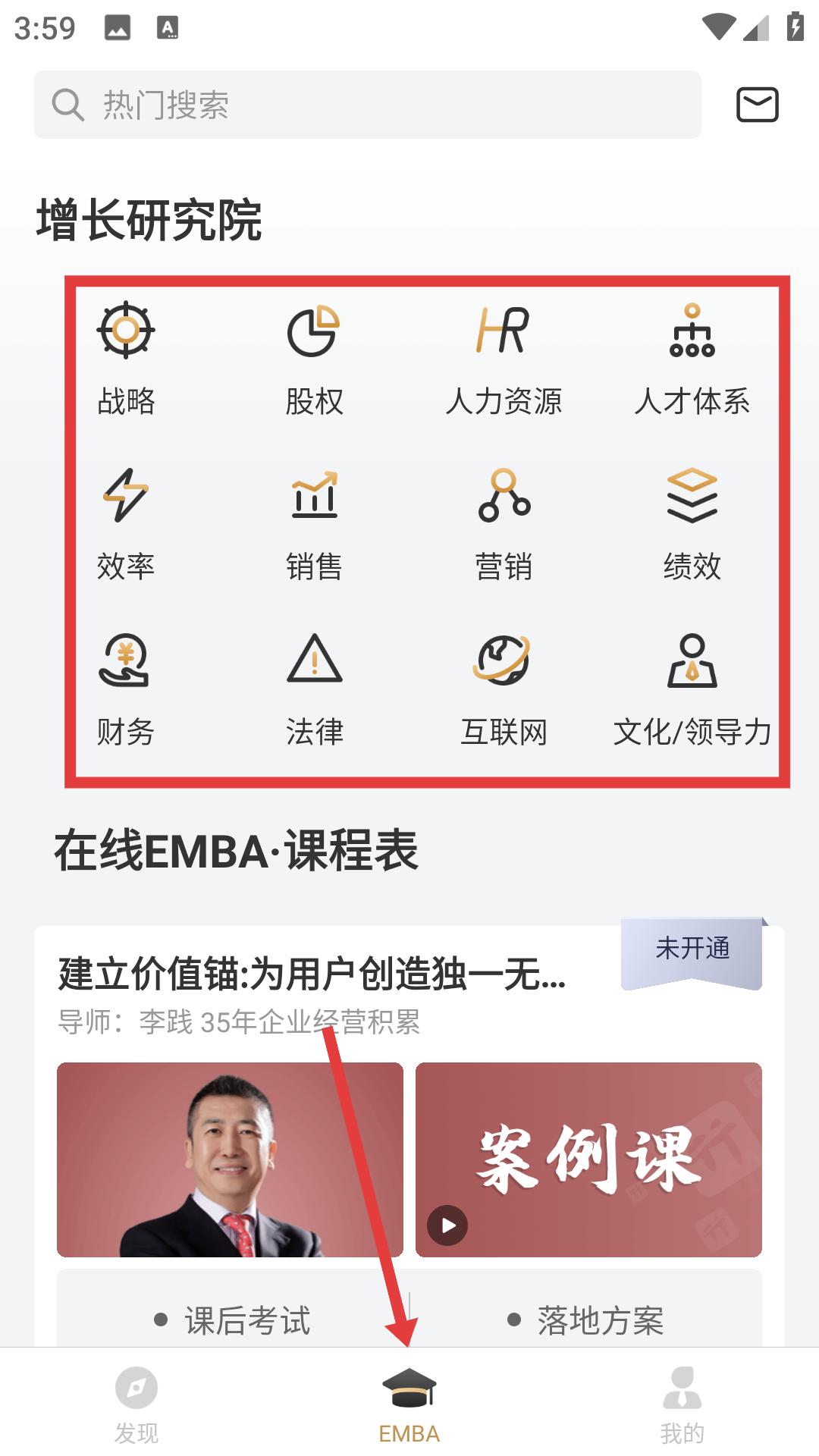This screenshot has height=1456, width=819.
Task: Tap the 人才体系 category
Action: 692,358
